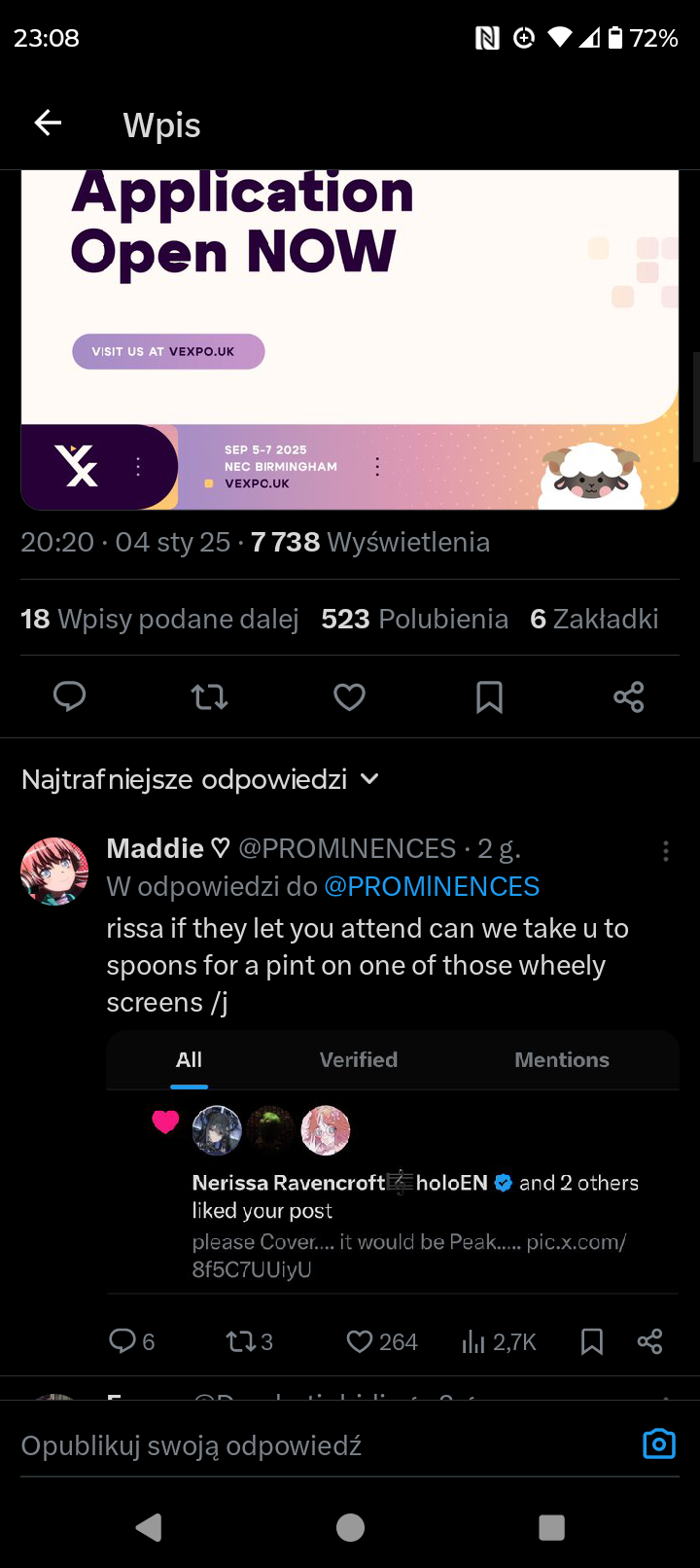700x1568 pixels.
Task: View the 523 likes list
Action: (x=414, y=620)
